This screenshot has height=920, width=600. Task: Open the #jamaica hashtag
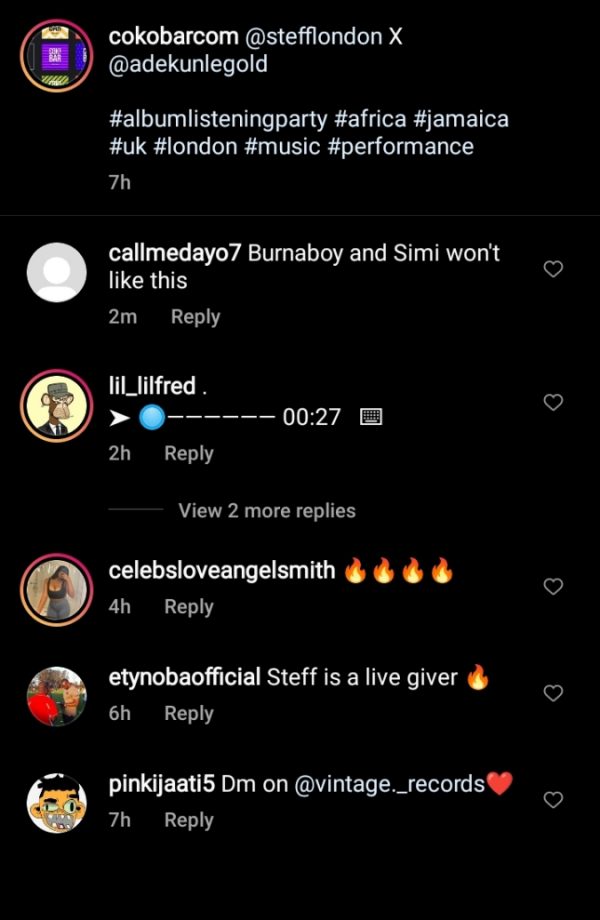point(461,119)
